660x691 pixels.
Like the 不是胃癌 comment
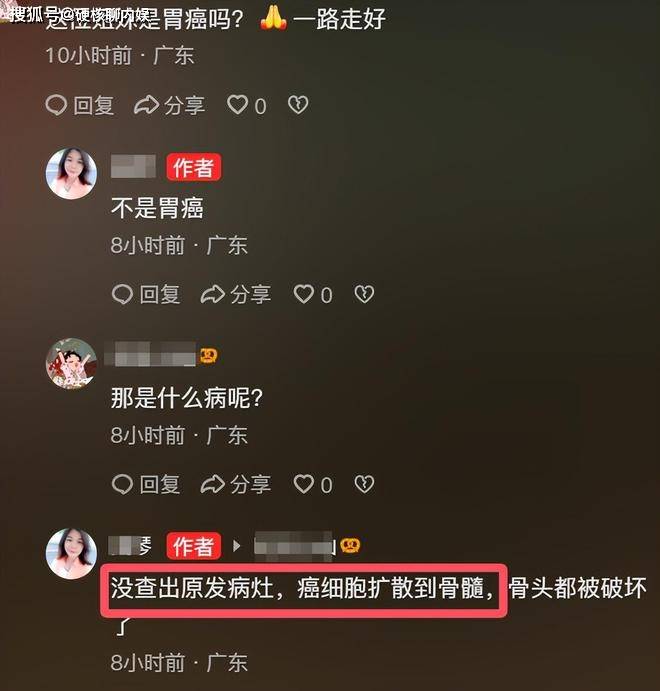304,294
